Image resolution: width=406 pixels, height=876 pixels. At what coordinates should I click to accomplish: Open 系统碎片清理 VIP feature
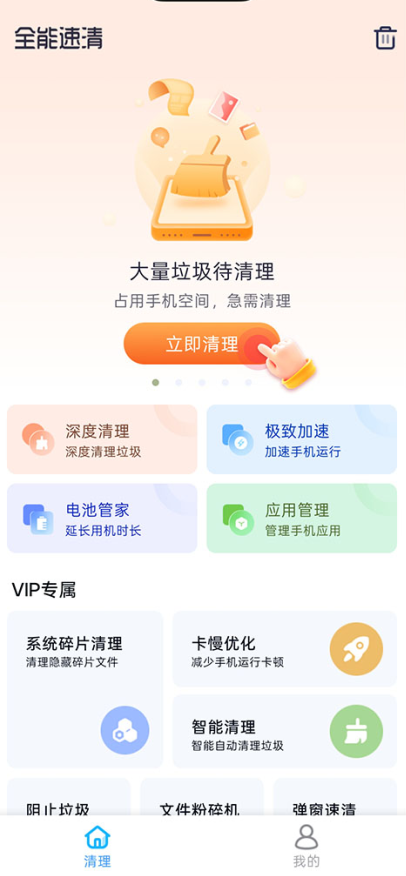tap(85, 689)
